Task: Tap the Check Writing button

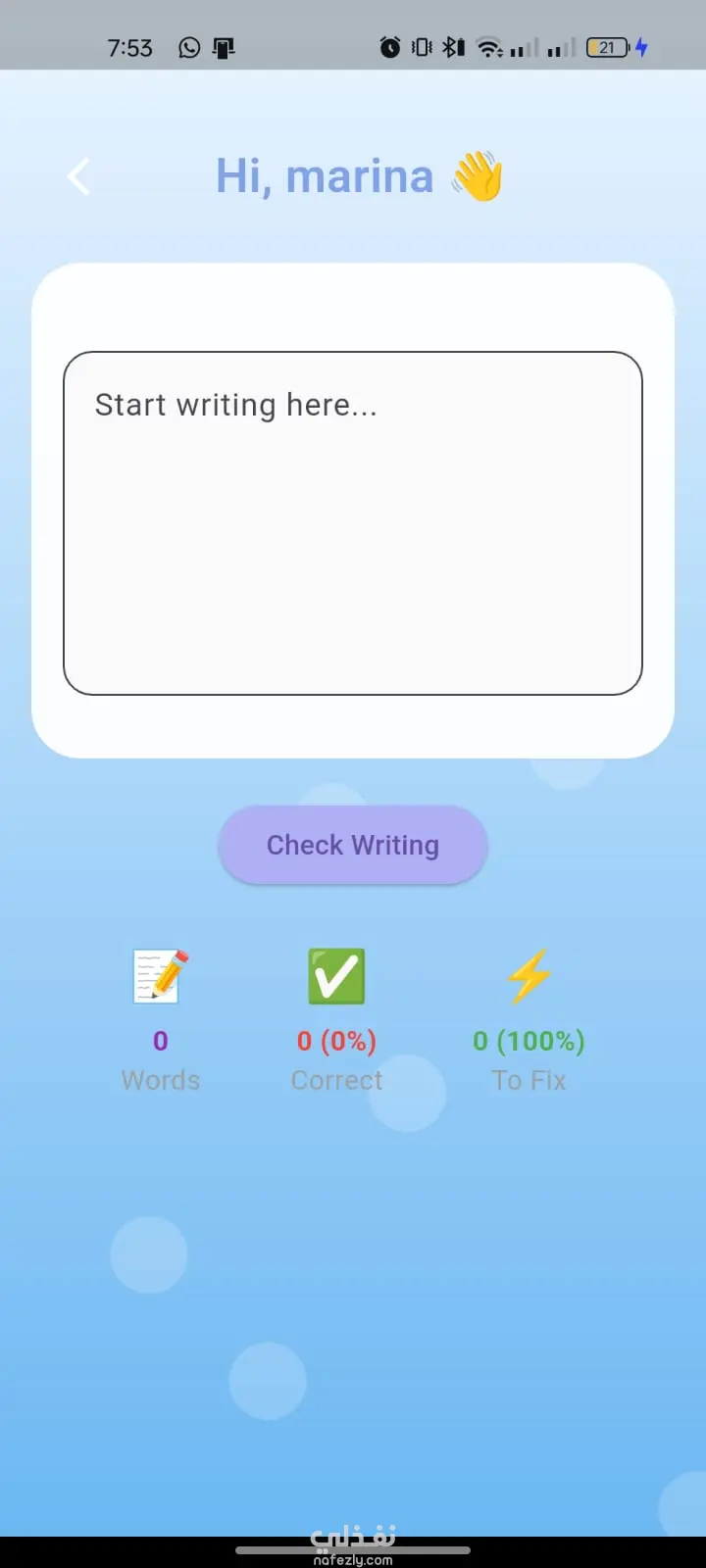Action: tap(353, 845)
